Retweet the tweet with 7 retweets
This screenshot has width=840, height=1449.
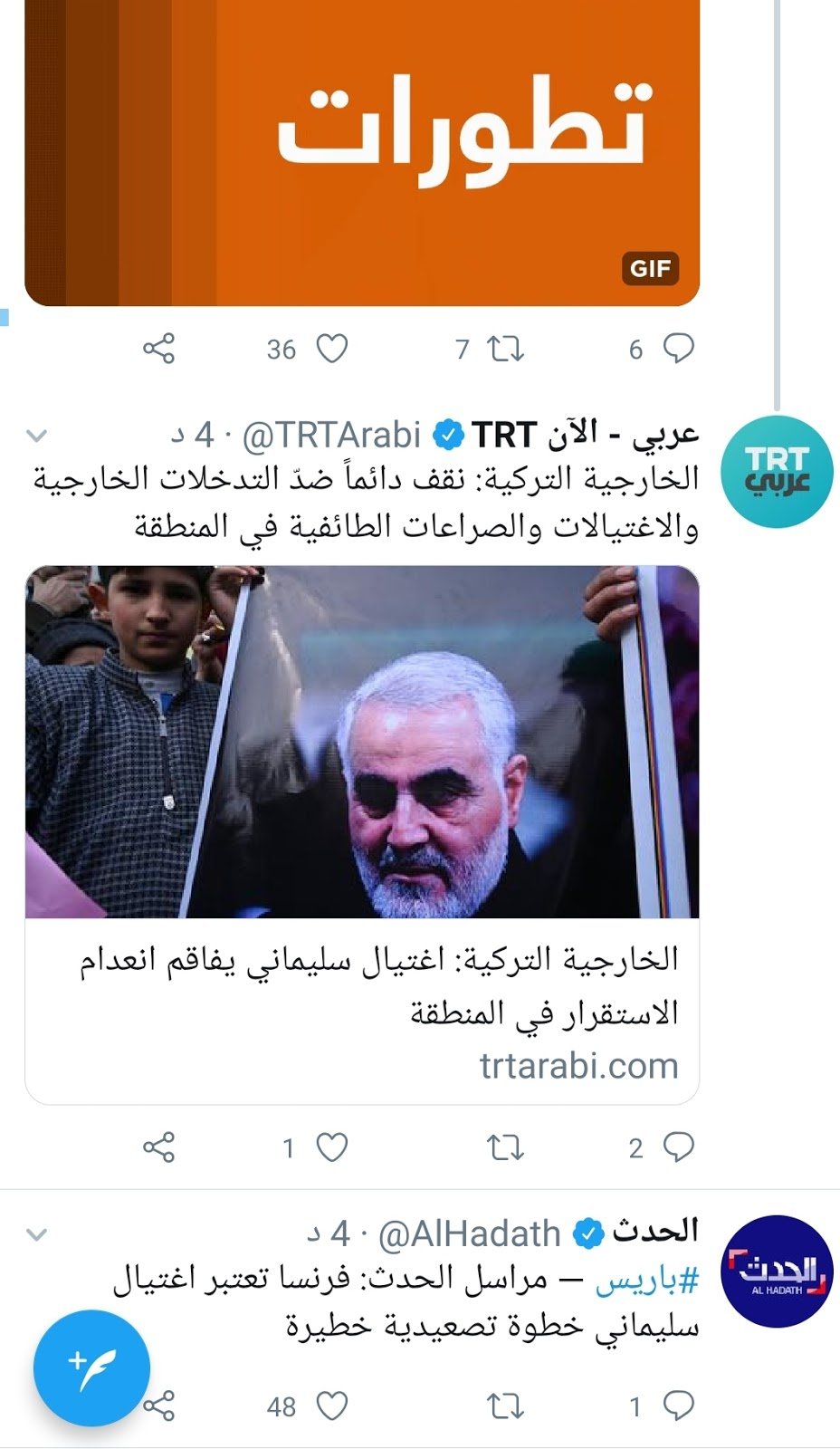pyautogui.click(x=505, y=349)
